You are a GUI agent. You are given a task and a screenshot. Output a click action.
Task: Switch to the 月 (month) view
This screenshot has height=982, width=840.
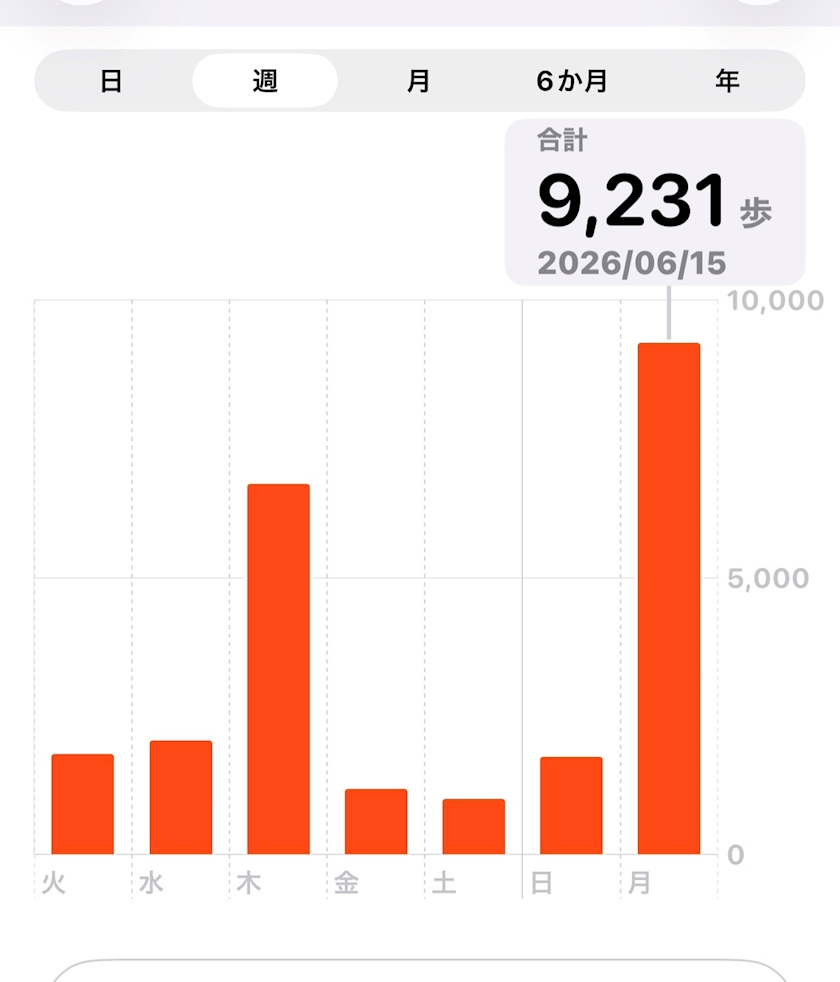pyautogui.click(x=418, y=81)
